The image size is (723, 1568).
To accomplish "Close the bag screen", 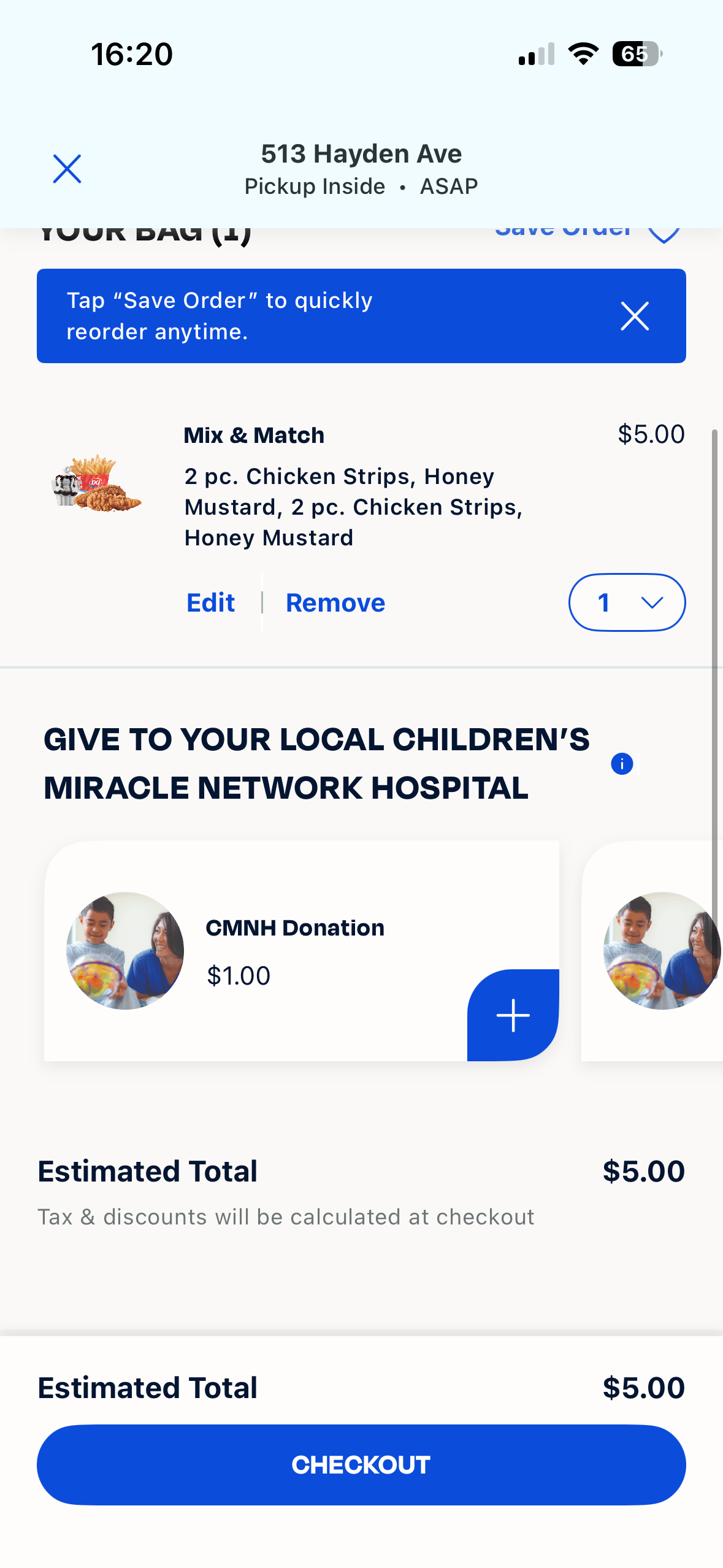I will pyautogui.click(x=67, y=169).
